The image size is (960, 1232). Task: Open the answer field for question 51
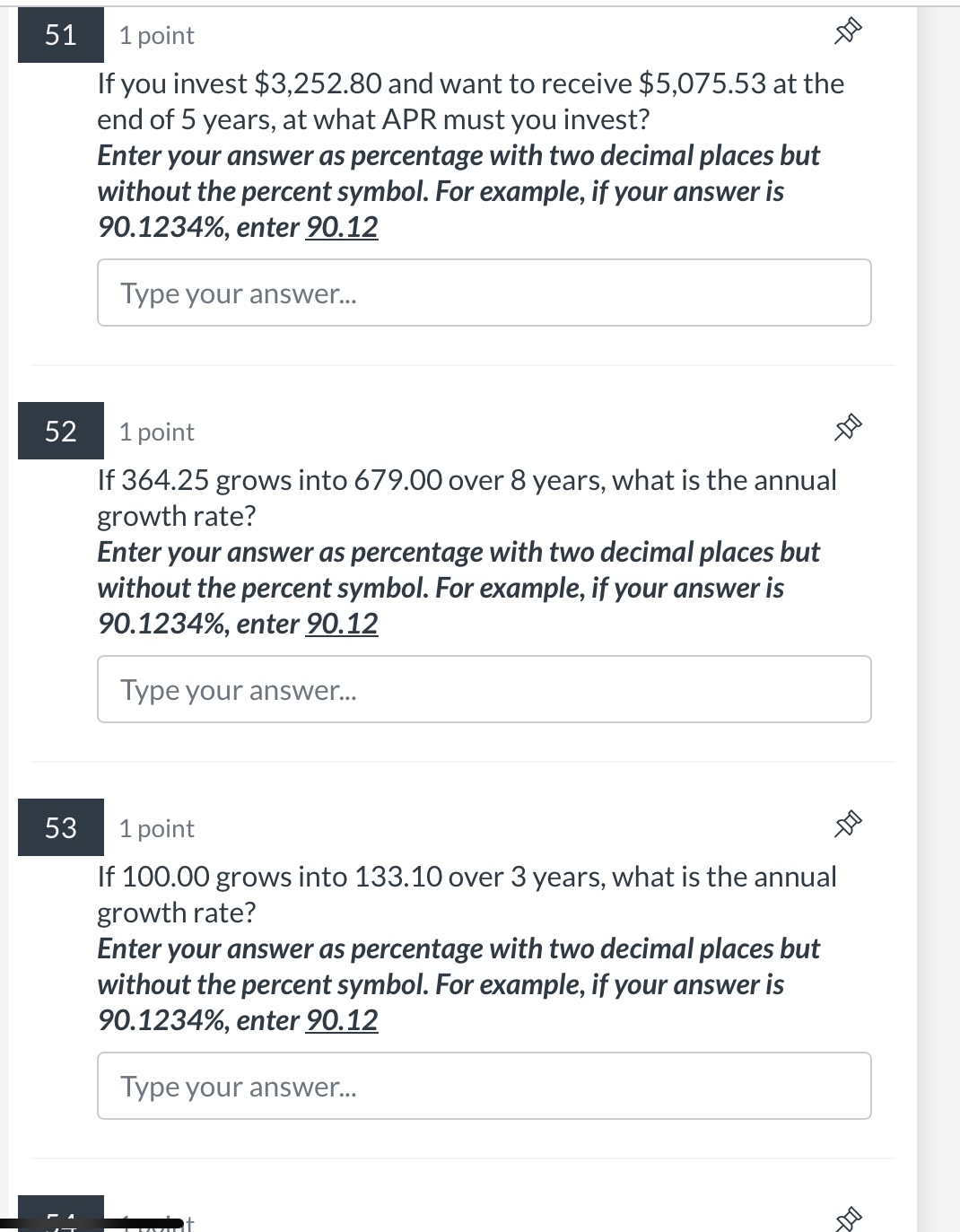(484, 293)
